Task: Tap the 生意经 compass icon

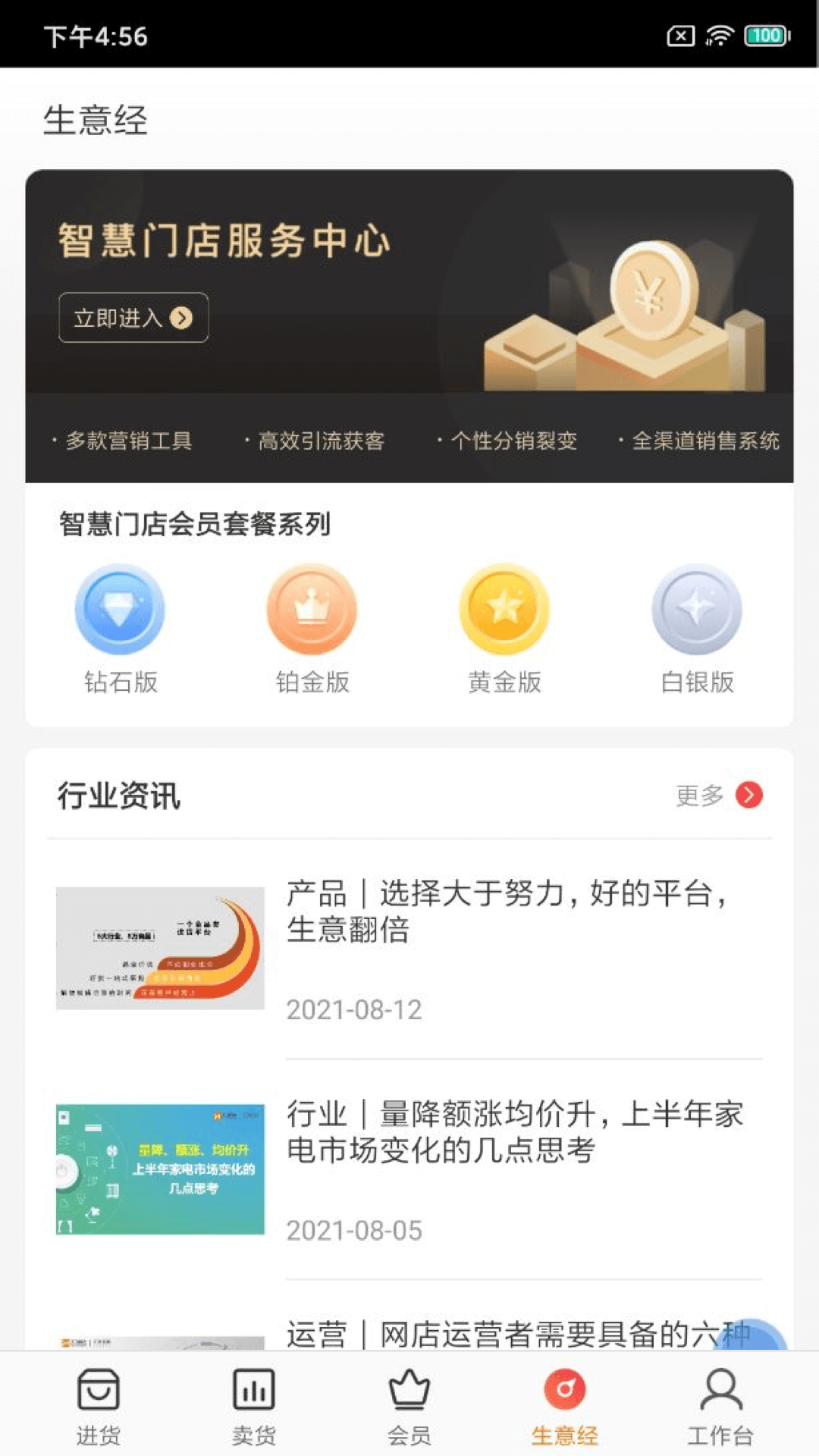Action: tap(564, 1389)
